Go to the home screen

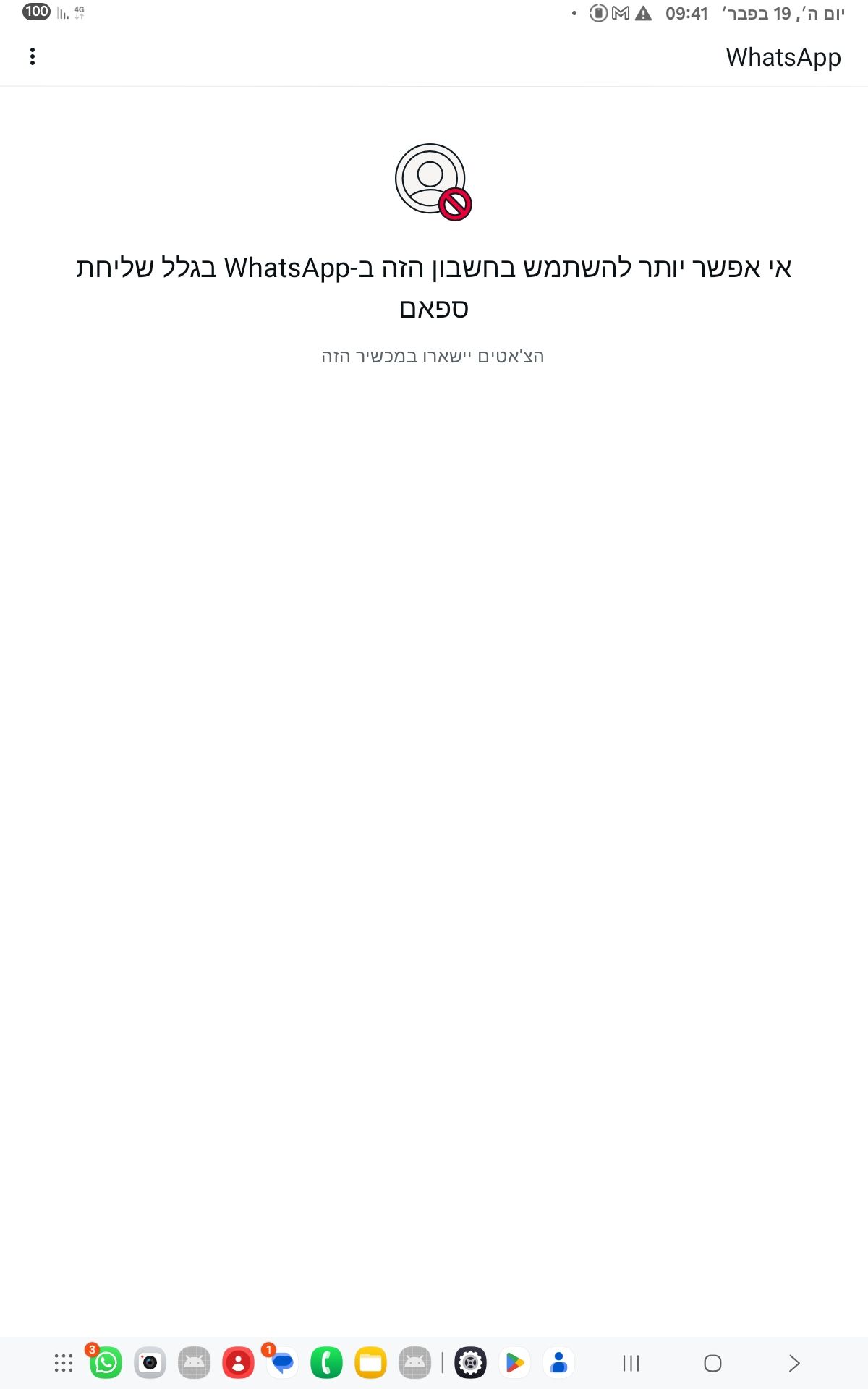712,1363
